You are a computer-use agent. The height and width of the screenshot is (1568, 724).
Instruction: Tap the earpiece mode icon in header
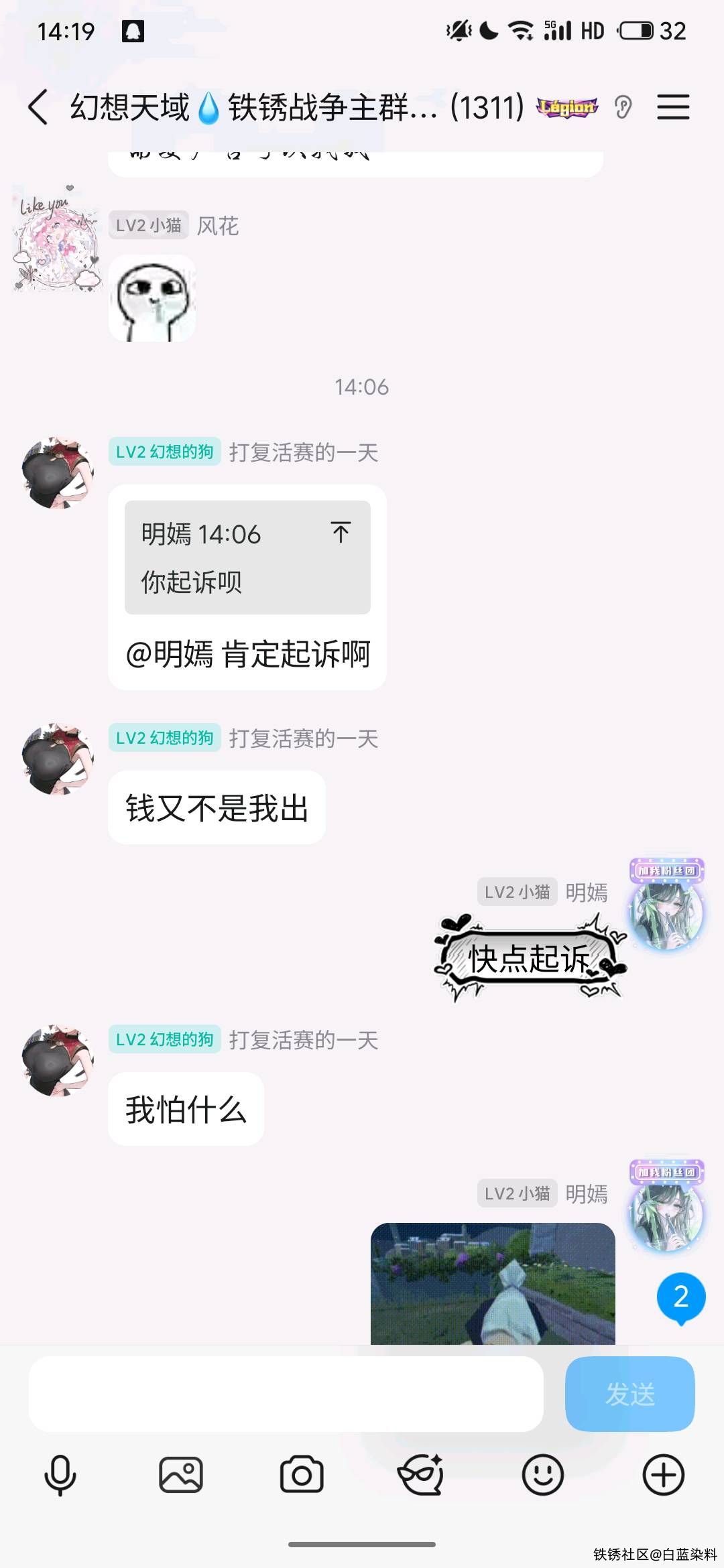[x=623, y=107]
